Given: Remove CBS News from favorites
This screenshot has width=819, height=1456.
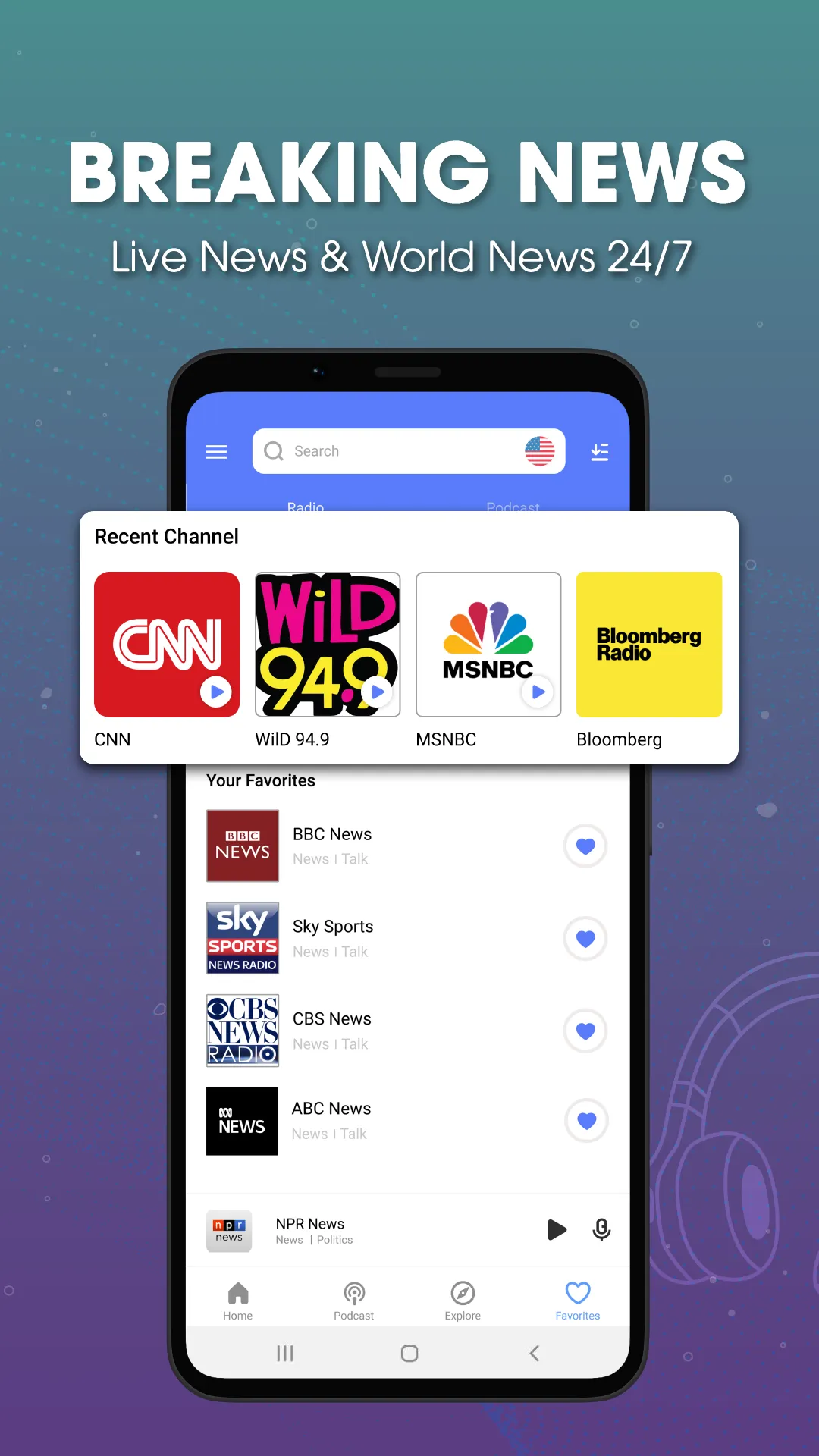Looking at the screenshot, I should coord(585,1031).
